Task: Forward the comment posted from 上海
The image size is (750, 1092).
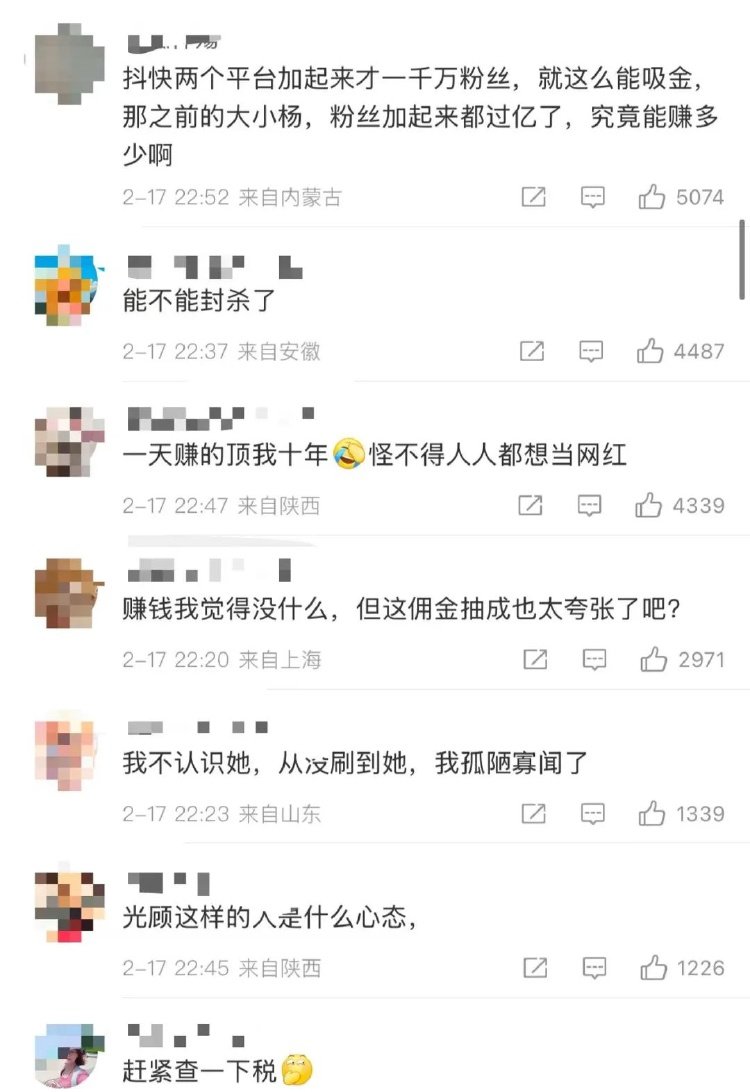Action: [536, 659]
